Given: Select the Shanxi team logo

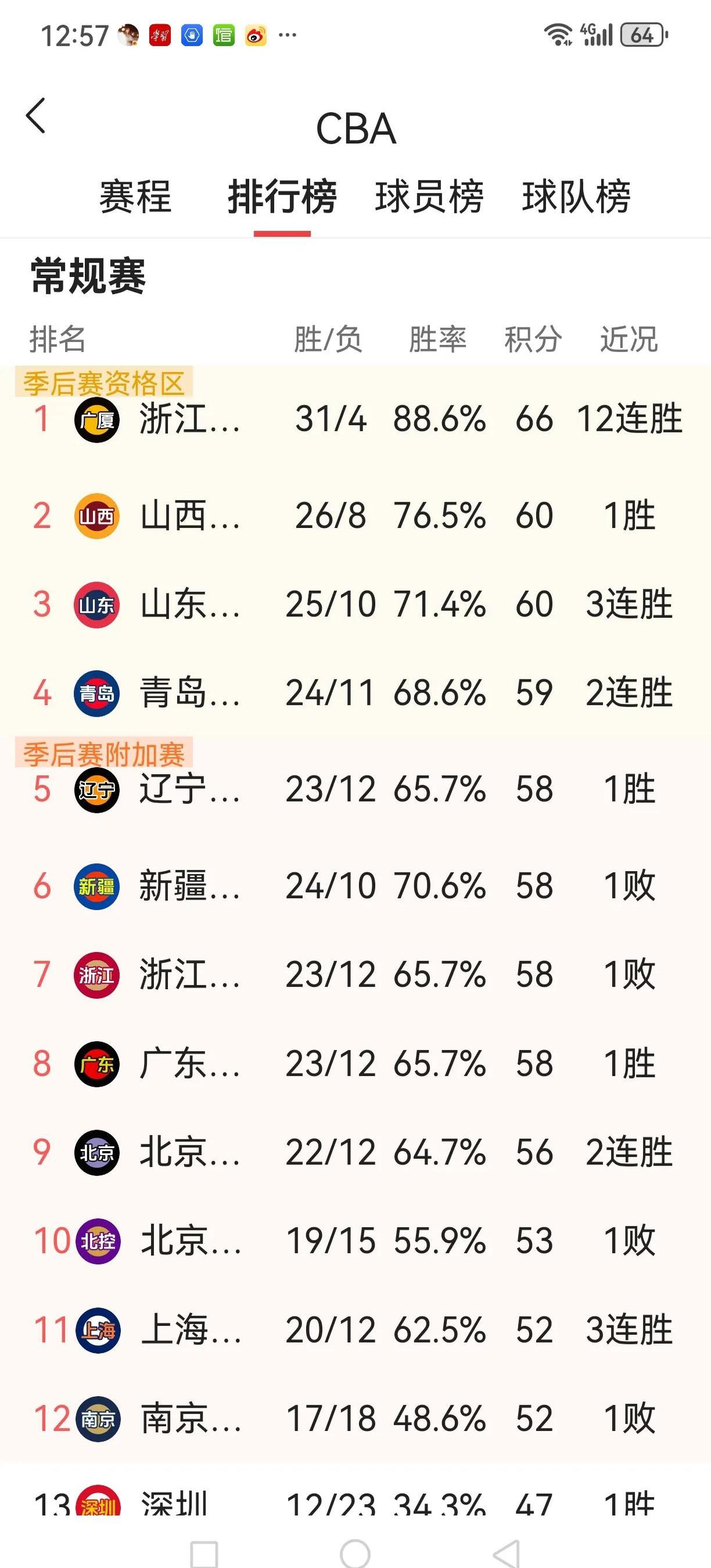Looking at the screenshot, I should pyautogui.click(x=96, y=515).
